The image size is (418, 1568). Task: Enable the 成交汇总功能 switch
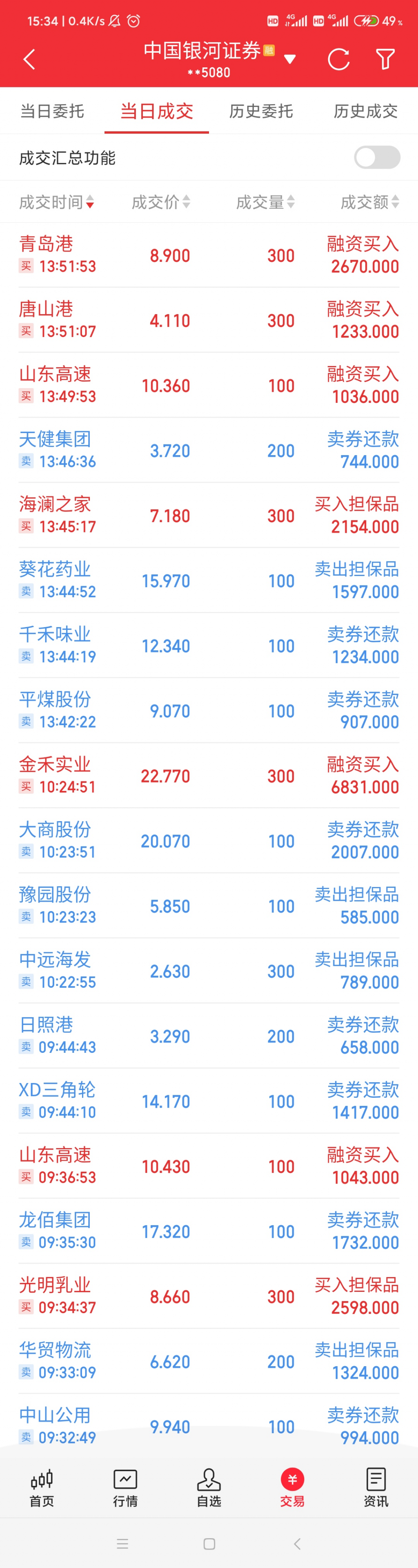tap(377, 158)
